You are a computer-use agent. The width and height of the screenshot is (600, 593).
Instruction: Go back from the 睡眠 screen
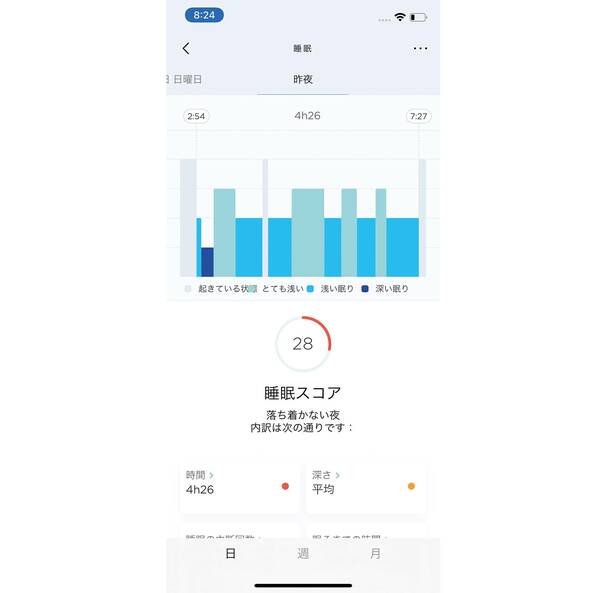(186, 48)
